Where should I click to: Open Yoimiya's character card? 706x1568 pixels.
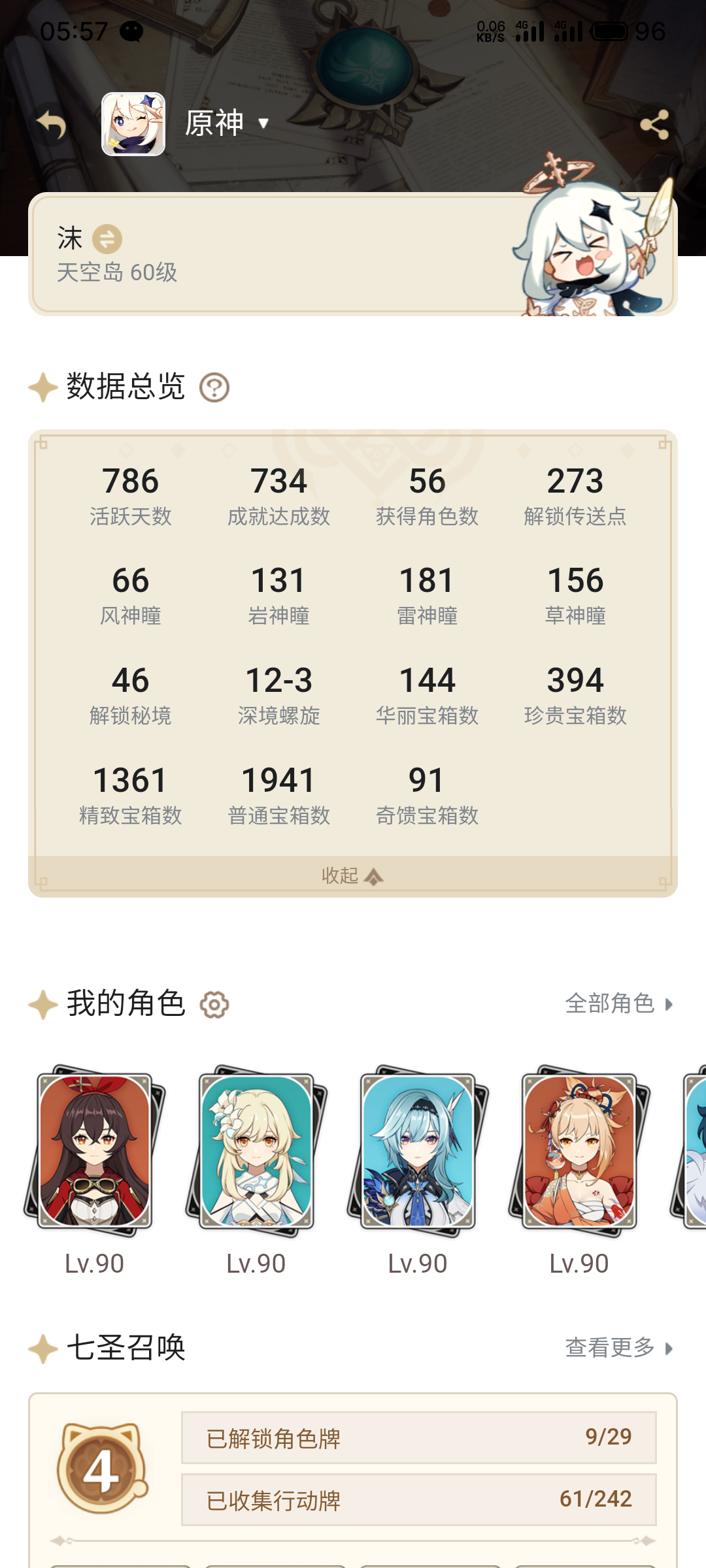[x=579, y=1150]
